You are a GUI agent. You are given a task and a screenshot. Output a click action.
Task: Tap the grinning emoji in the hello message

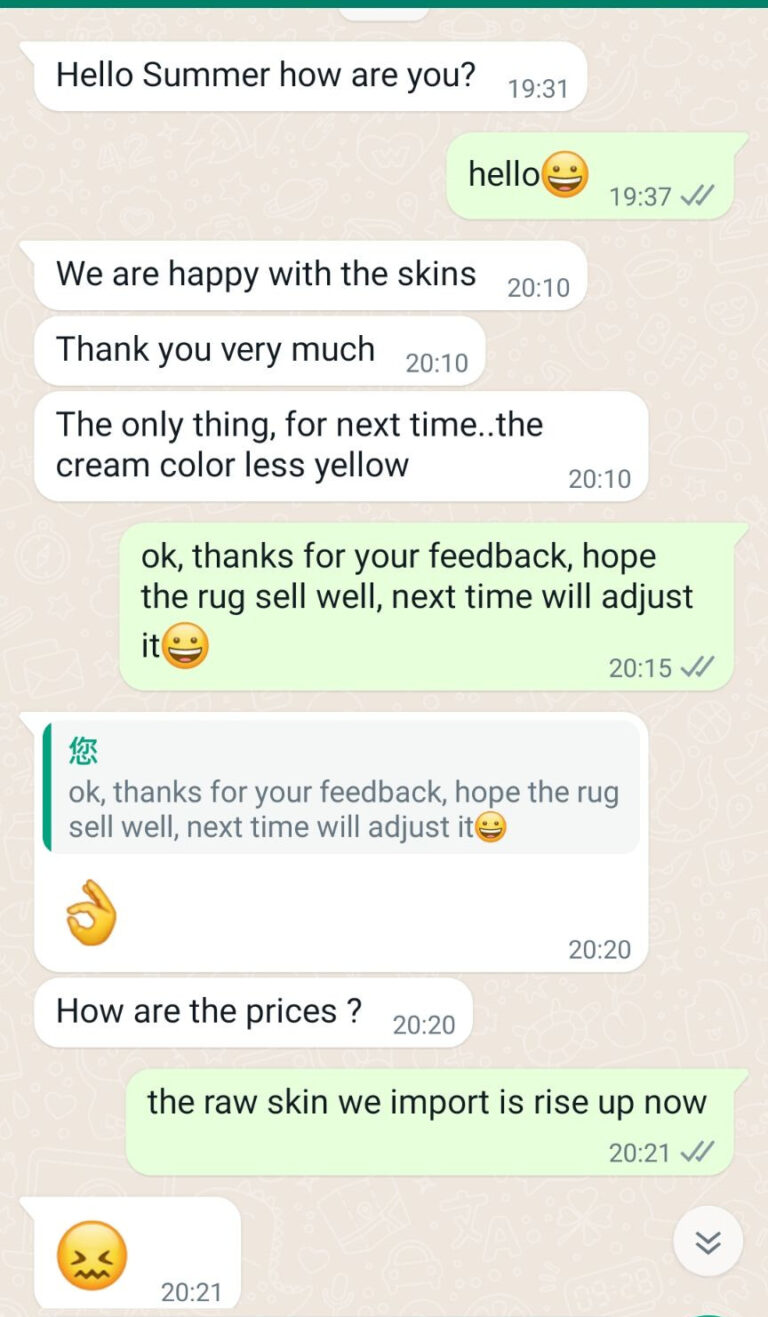click(x=565, y=174)
